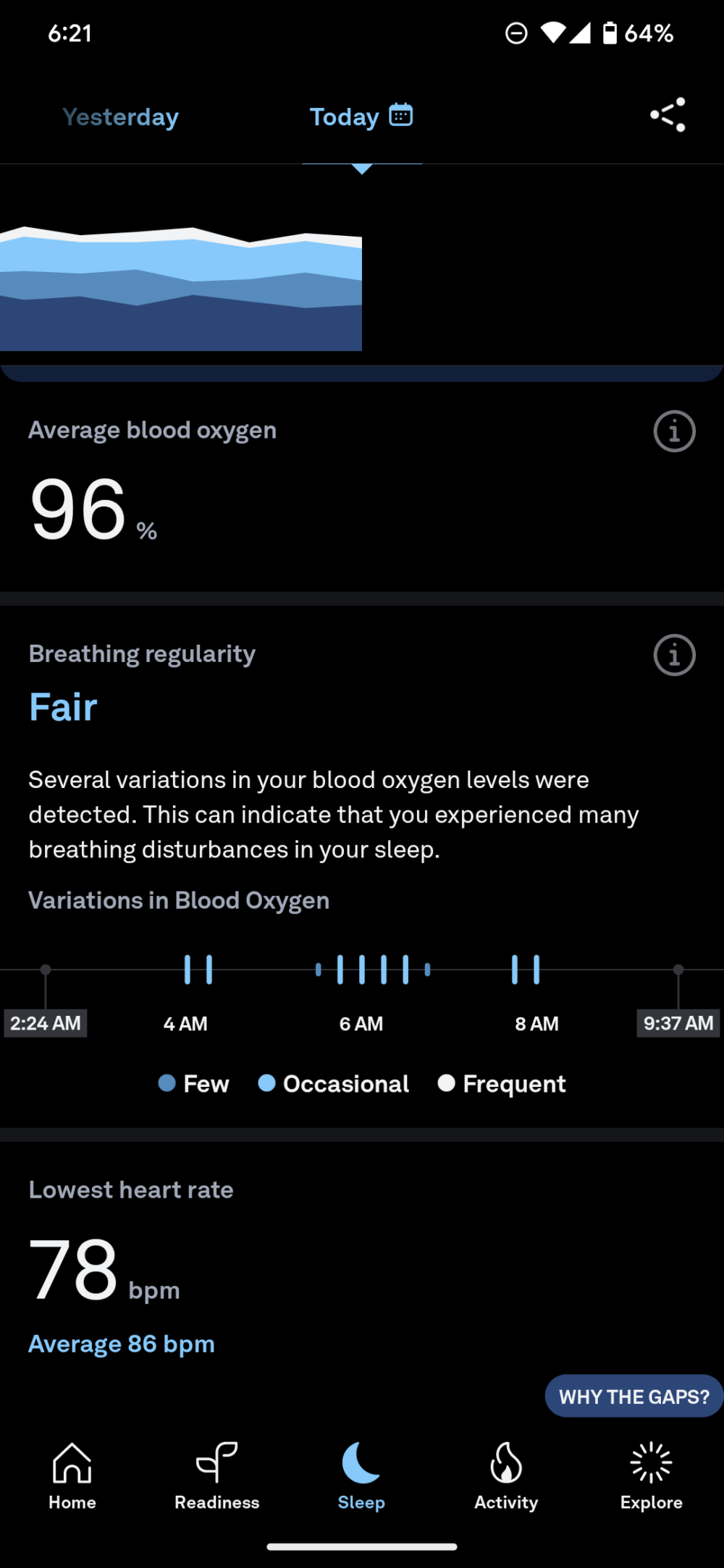The height and width of the screenshot is (1568, 724).
Task: Tap the blood oxygen area chart
Action: coord(181,289)
